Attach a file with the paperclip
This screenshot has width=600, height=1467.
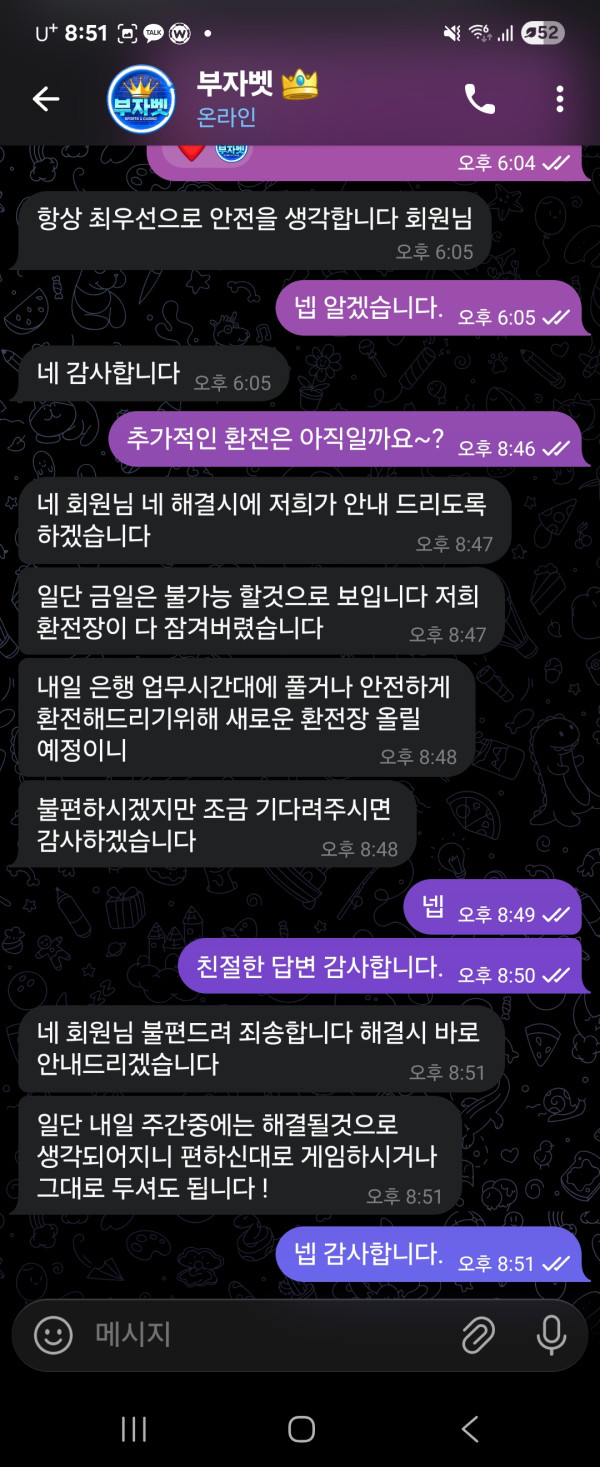479,1334
